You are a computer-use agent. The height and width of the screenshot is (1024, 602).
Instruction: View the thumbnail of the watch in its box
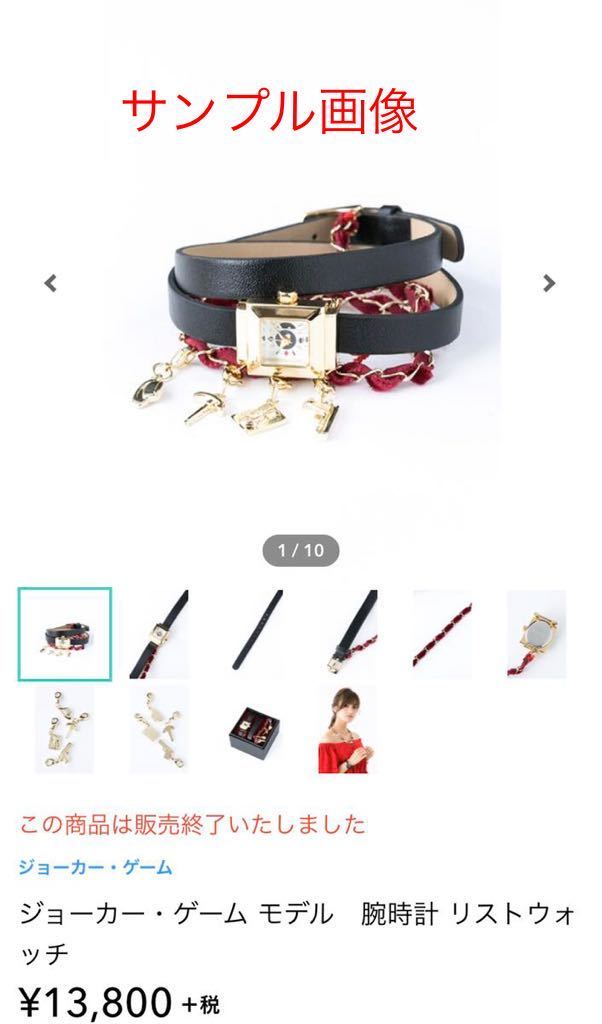(254, 729)
